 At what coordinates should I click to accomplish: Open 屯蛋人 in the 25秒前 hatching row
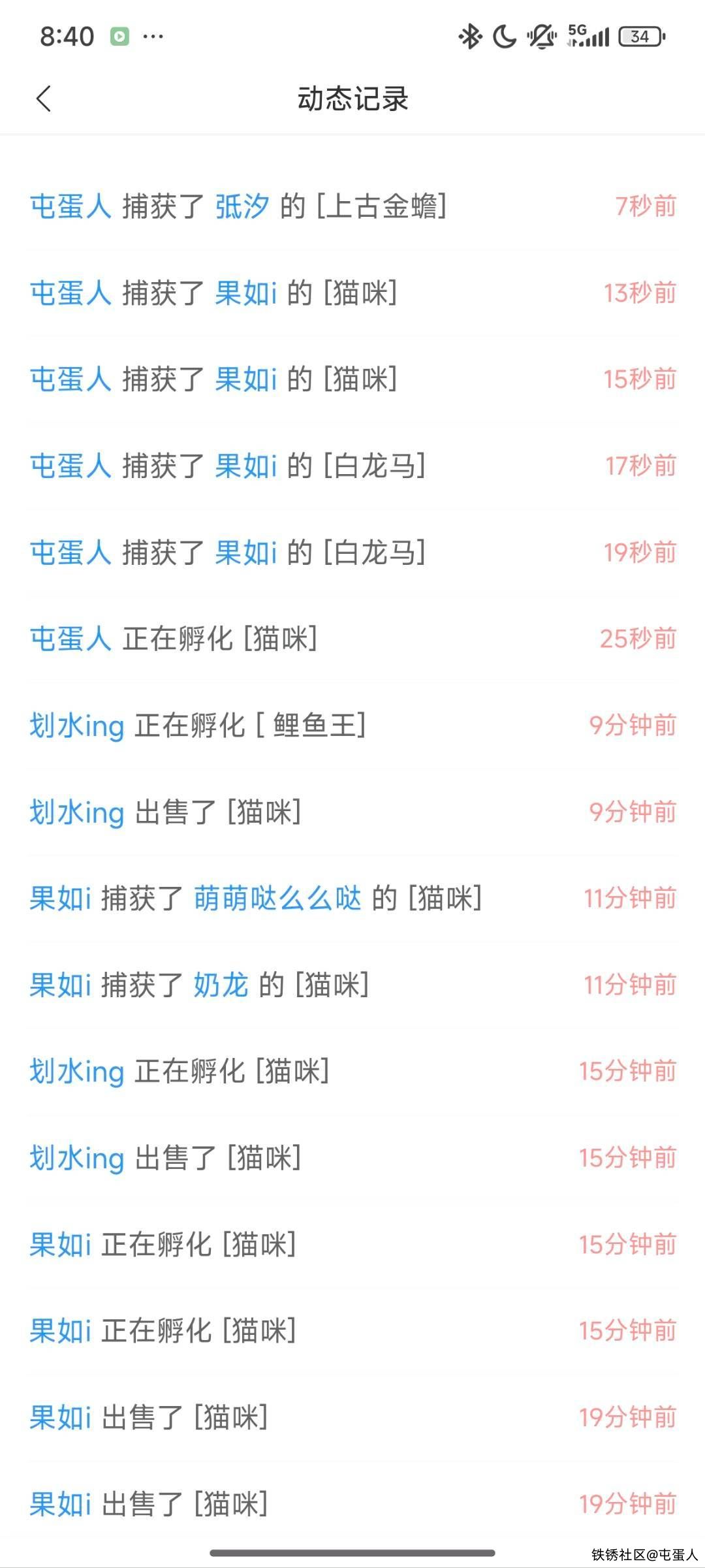pos(70,639)
